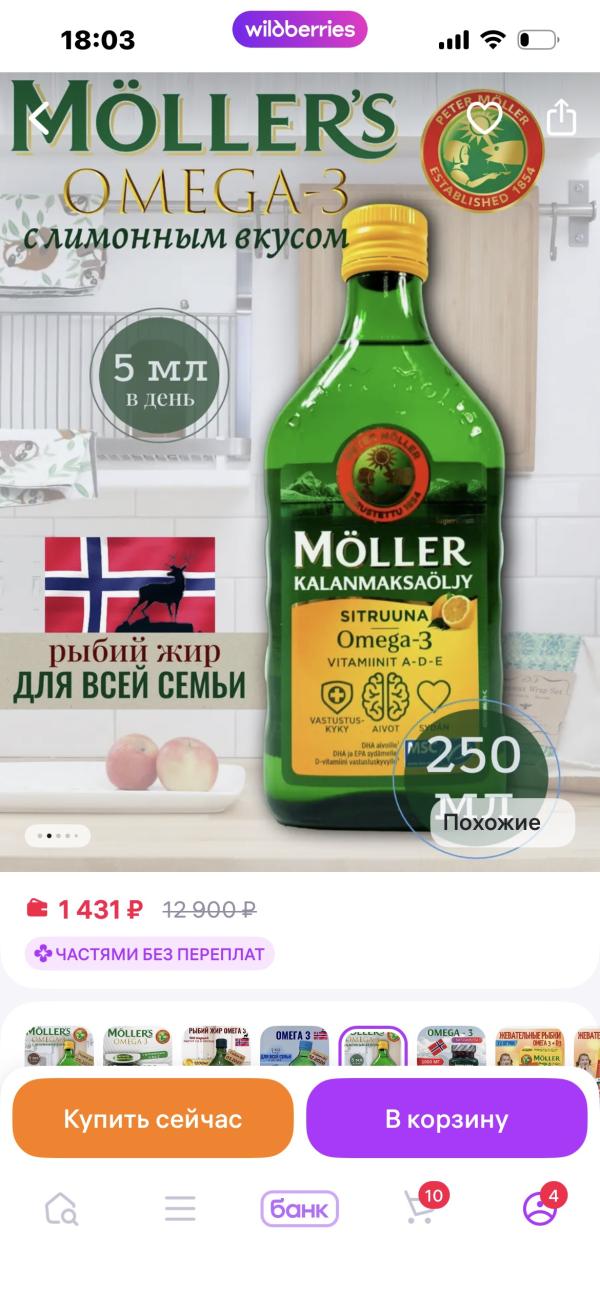Viewport: 600px width, 1297px height.
Task: Open Частями без переплат installment info
Action: coord(150,954)
